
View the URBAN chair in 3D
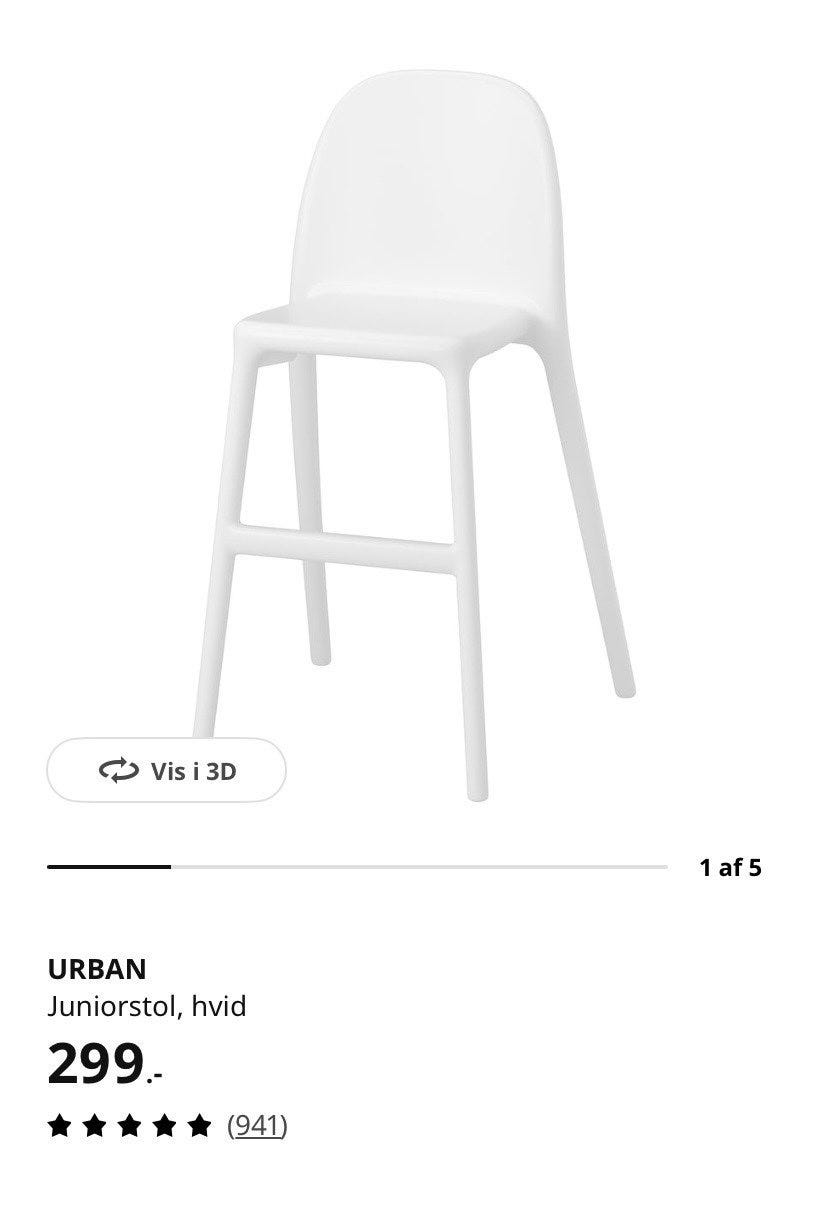167,770
